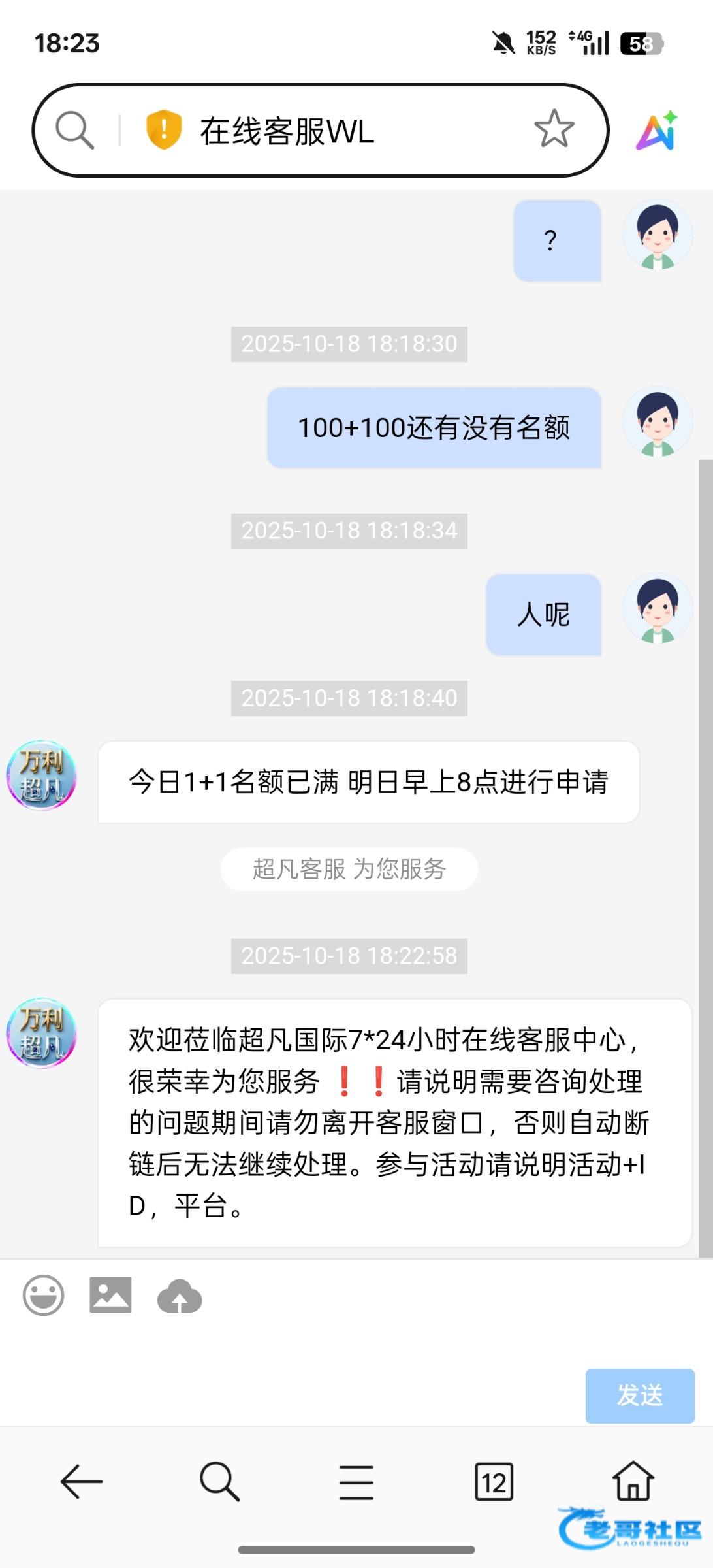Tap the search icon in the address bar

tap(74, 130)
